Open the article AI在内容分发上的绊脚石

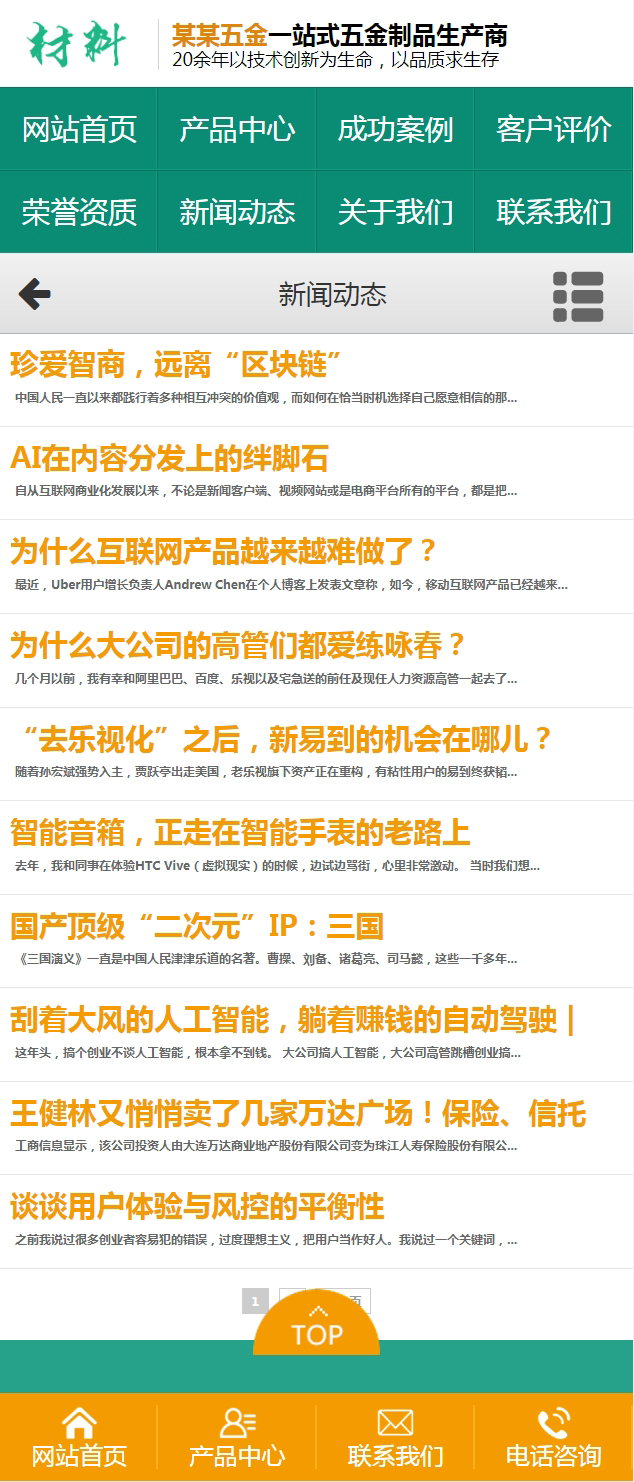(169, 458)
